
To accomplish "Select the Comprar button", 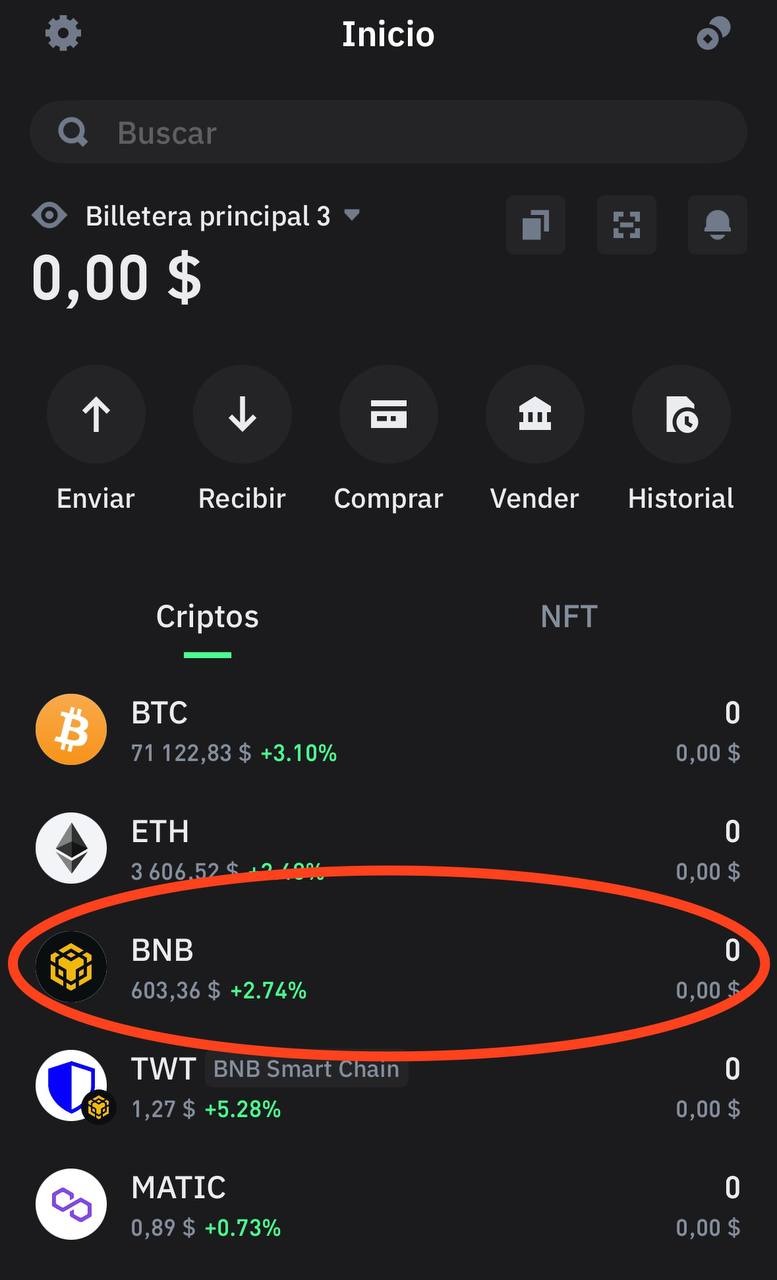I will (x=388, y=415).
